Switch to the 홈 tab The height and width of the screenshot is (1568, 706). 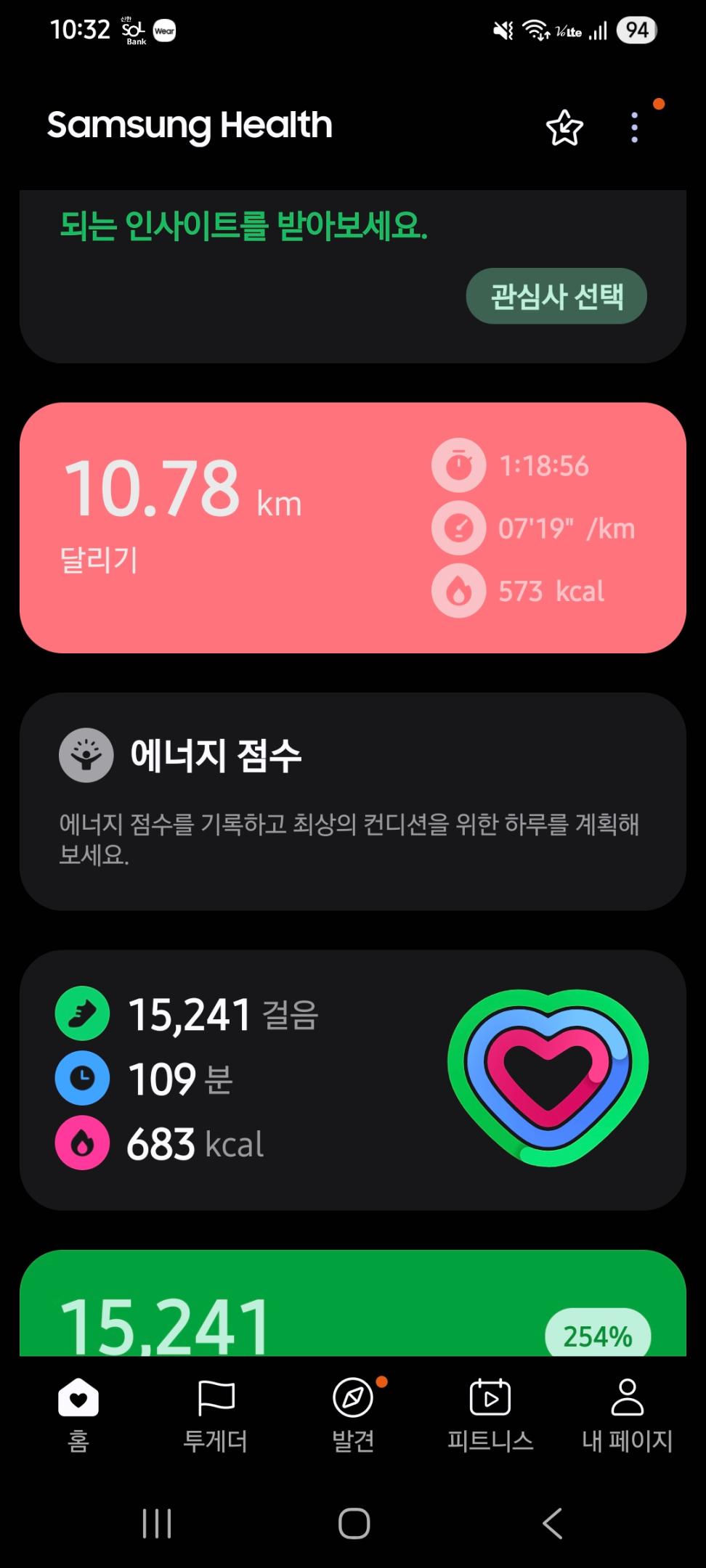[x=78, y=1413]
